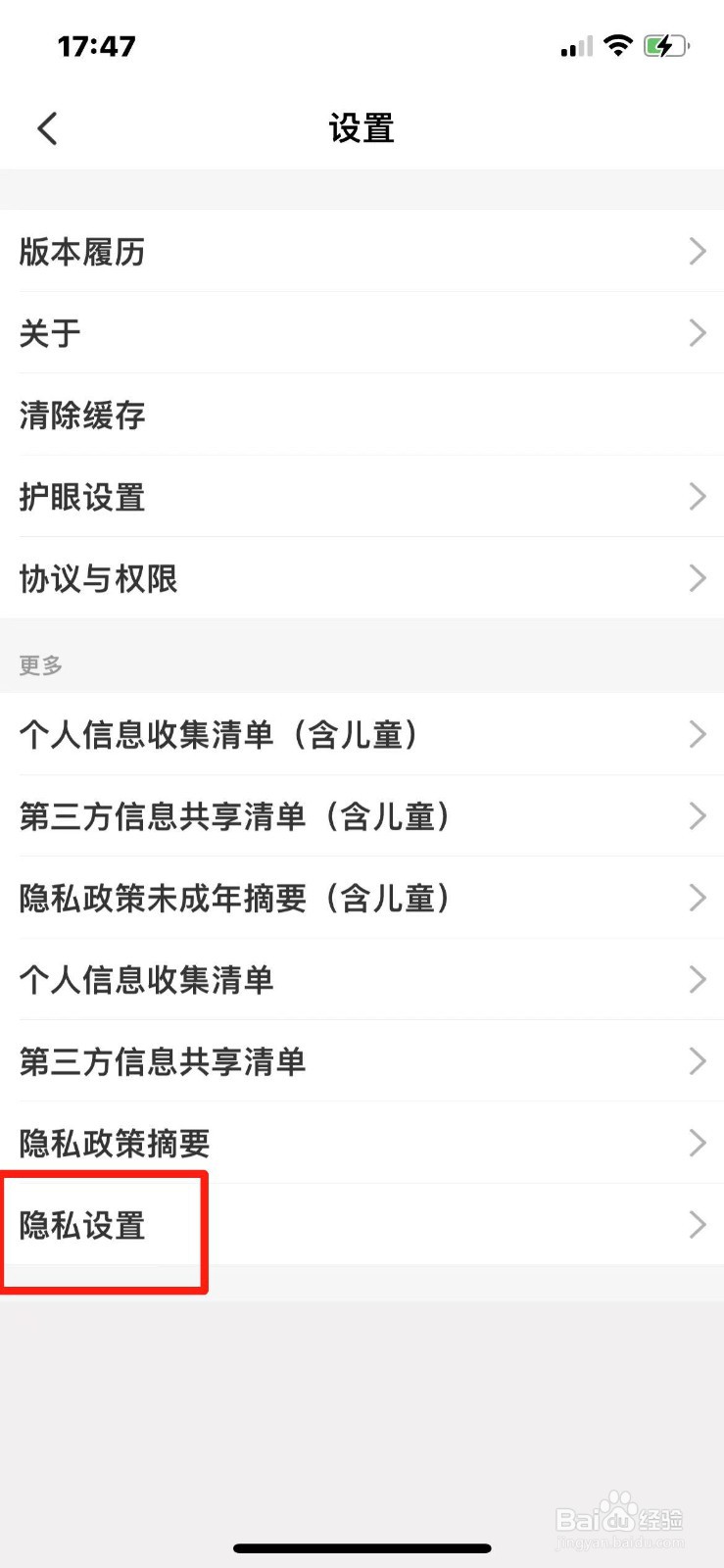View 隐私政策未成年摘要（含儿童）
The height and width of the screenshot is (1568, 724).
[x=362, y=898]
